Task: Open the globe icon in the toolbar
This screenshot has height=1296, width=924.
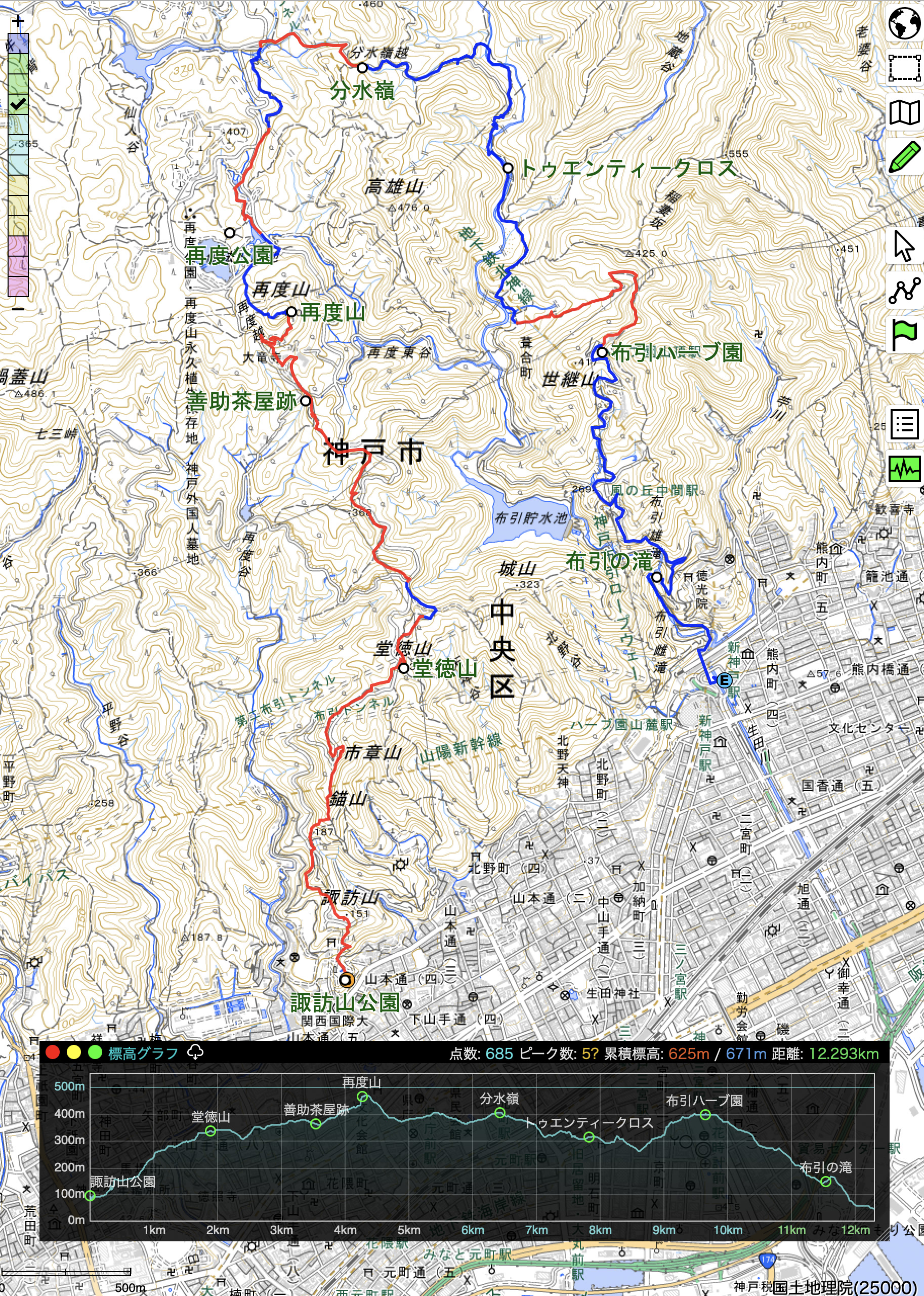Action: coord(904,24)
